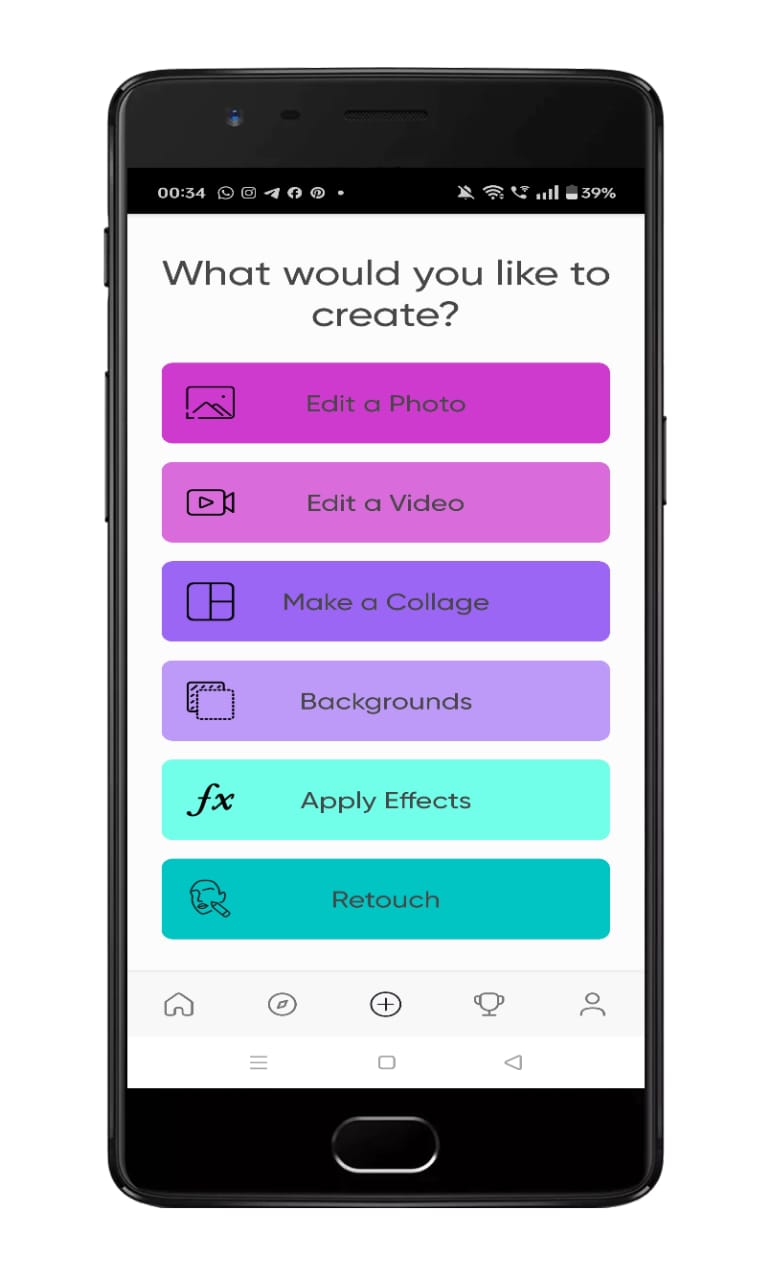
Task: Go to the home tab
Action: pos(179,1004)
